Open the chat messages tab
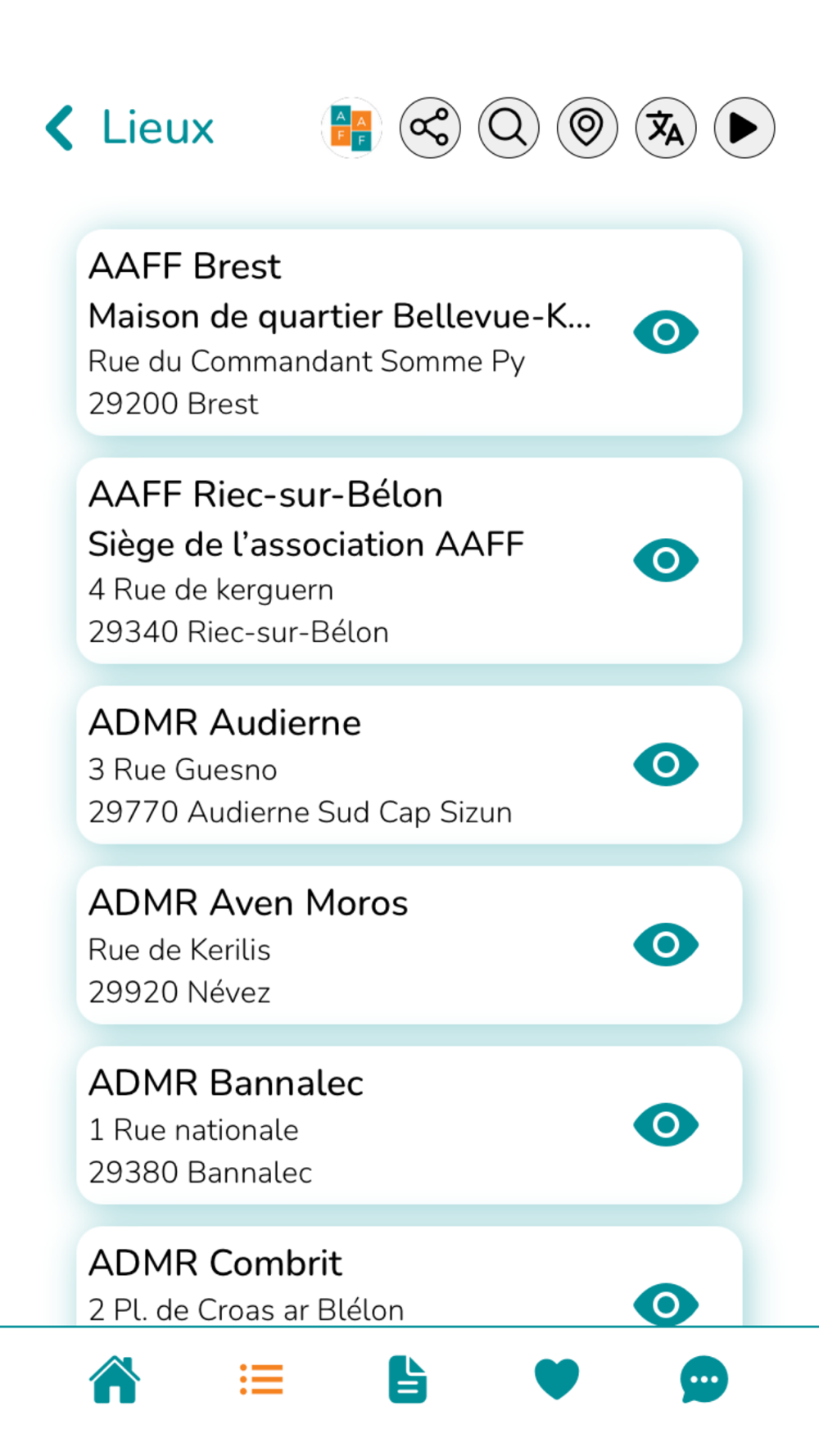Viewport: 819px width, 1456px height. coord(704,1380)
